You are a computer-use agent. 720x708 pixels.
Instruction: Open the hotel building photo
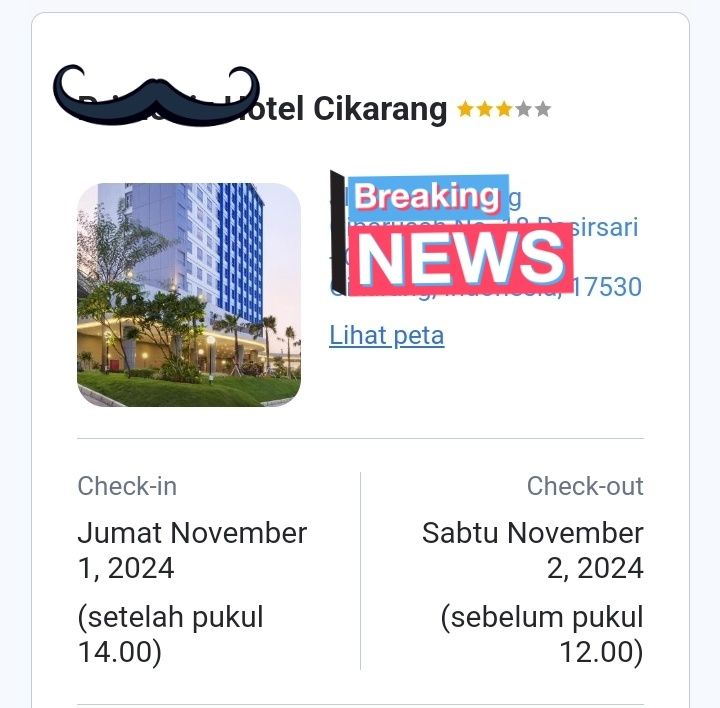coord(189,294)
